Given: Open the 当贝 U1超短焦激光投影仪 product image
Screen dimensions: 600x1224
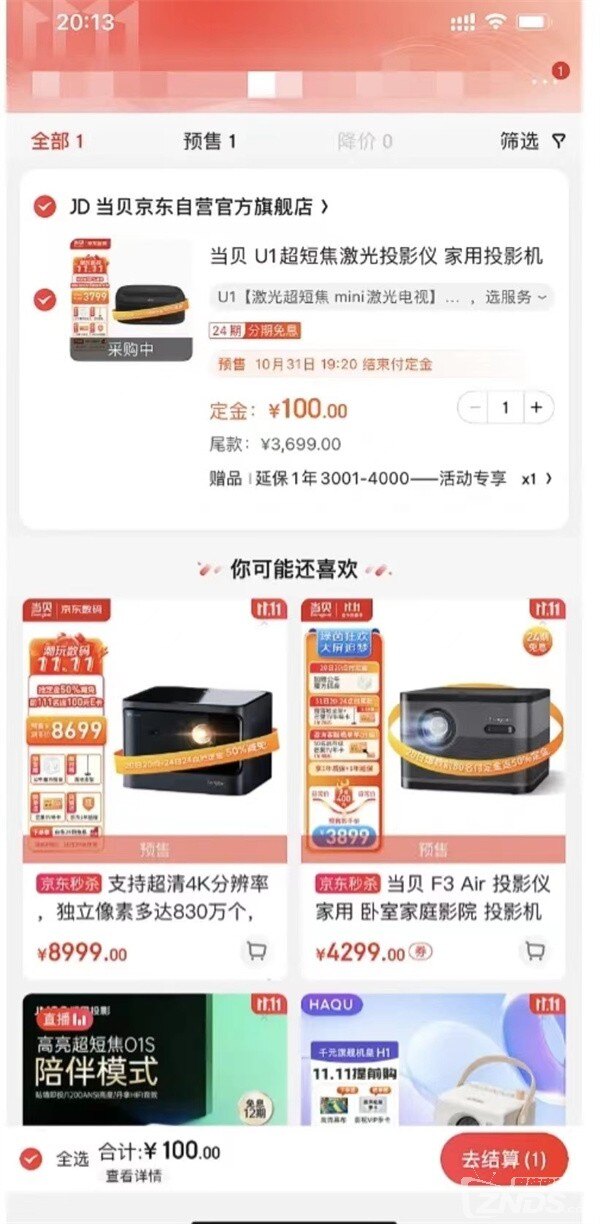Looking at the screenshot, I should click(130, 299).
